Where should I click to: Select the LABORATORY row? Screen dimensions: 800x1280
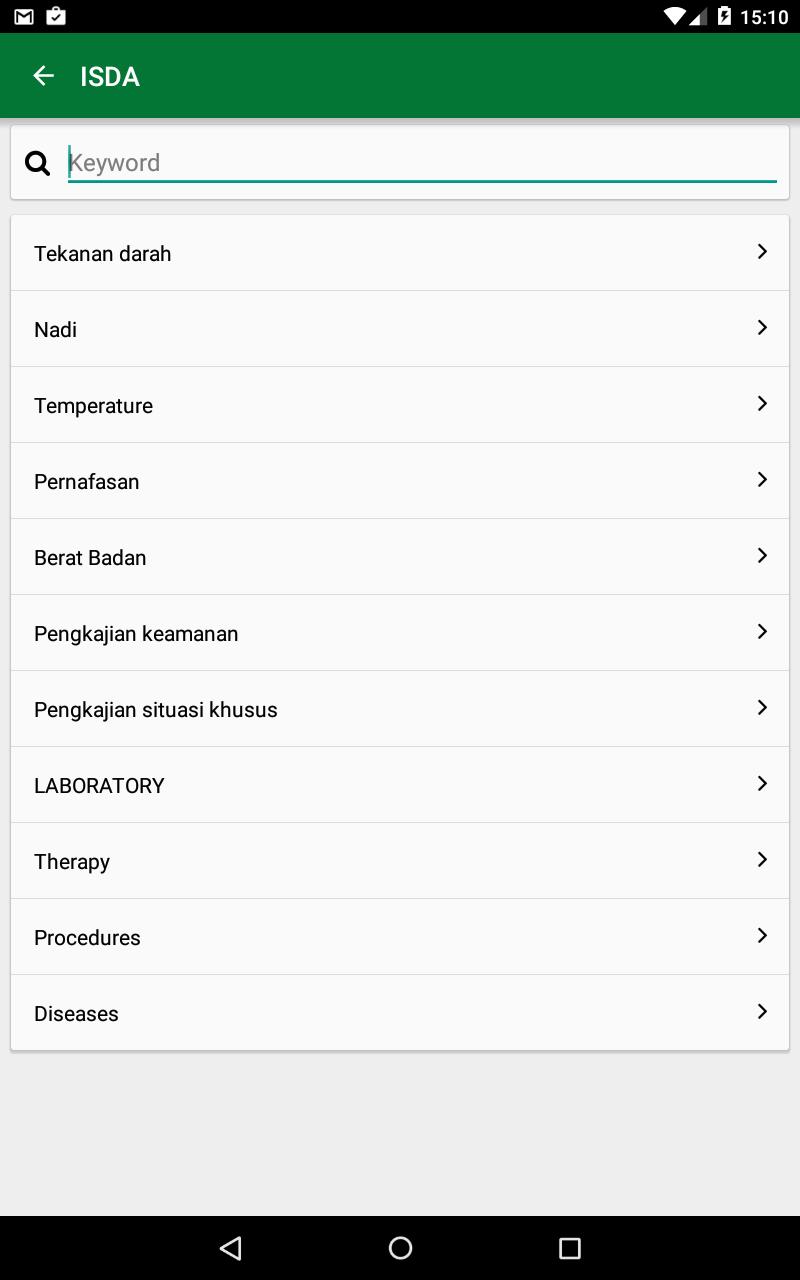[400, 785]
